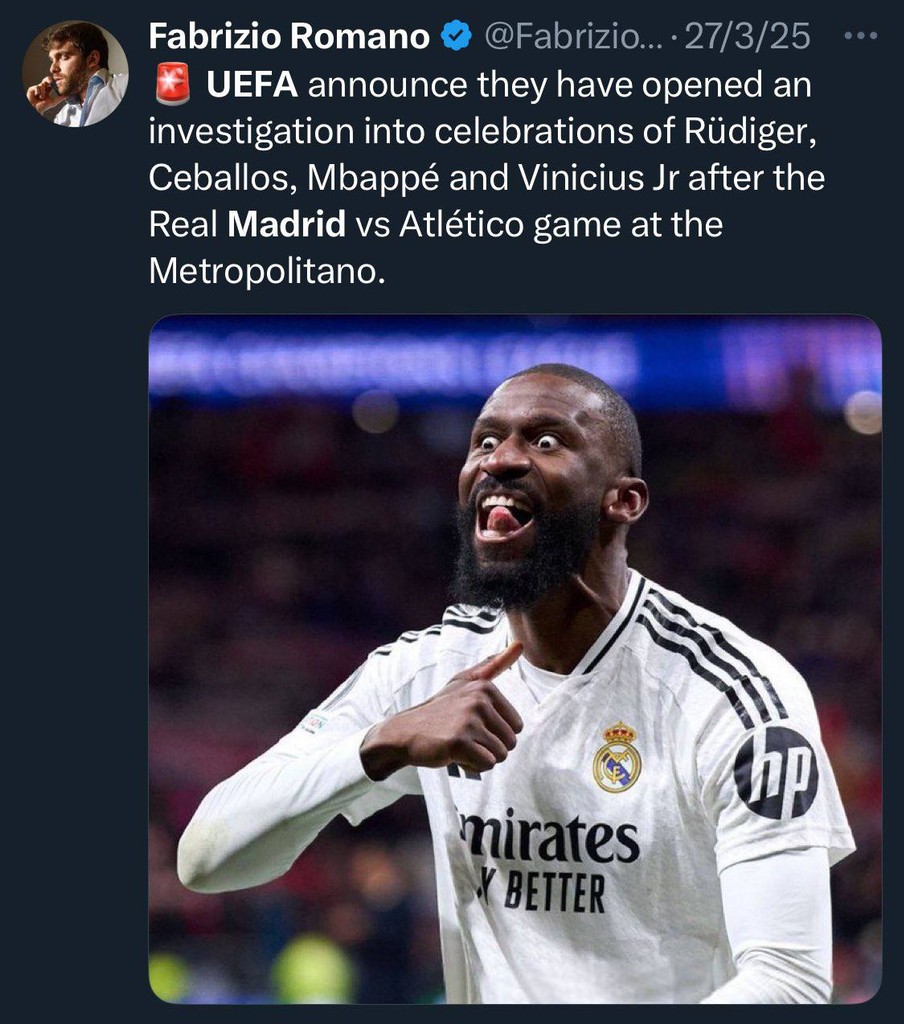Open Fabrizio Romano's profile picture
The image size is (904, 1024).
[x=75, y=73]
